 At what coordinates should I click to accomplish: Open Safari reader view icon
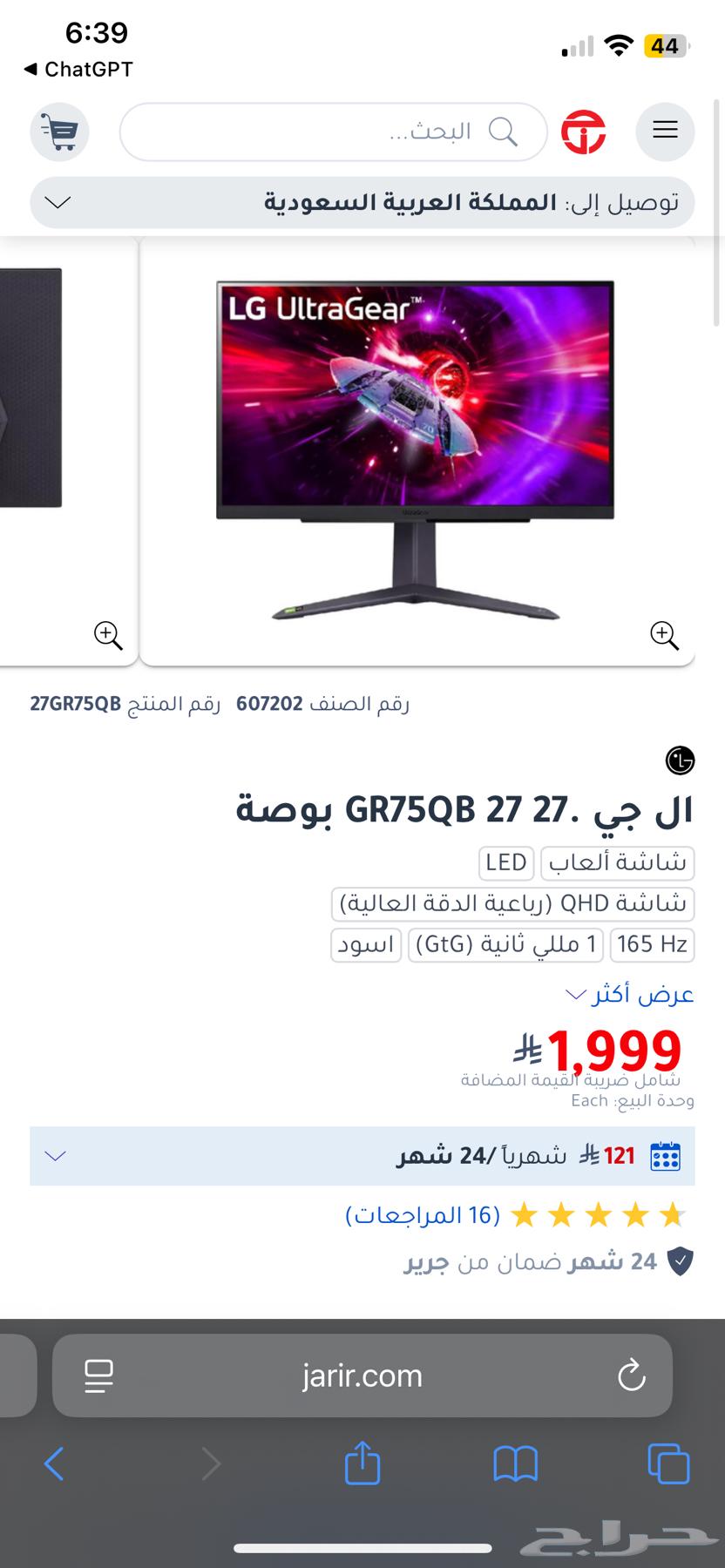pos(101,1375)
